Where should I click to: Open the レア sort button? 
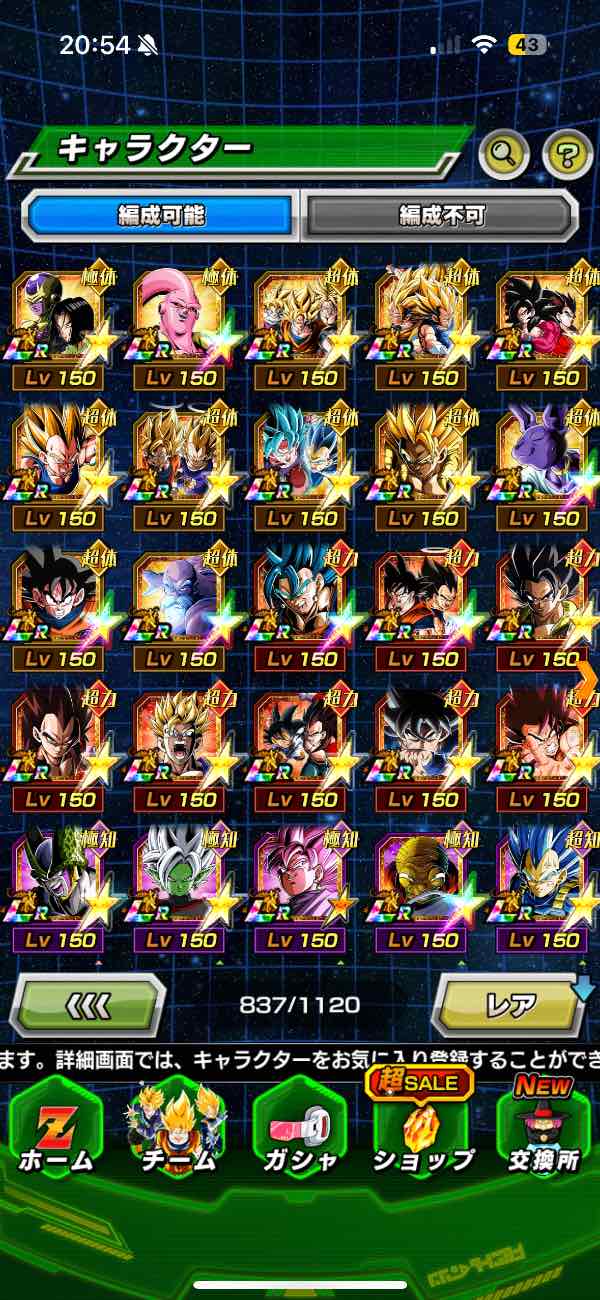tap(511, 1004)
